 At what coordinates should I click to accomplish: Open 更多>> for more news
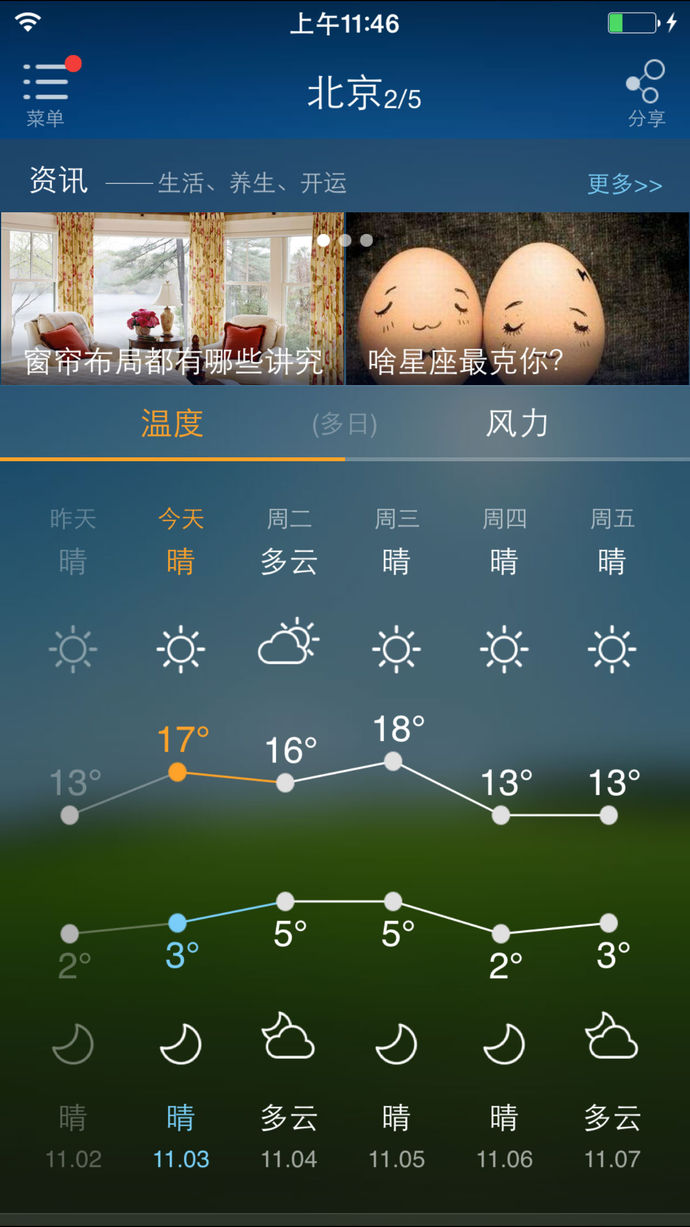point(624,184)
